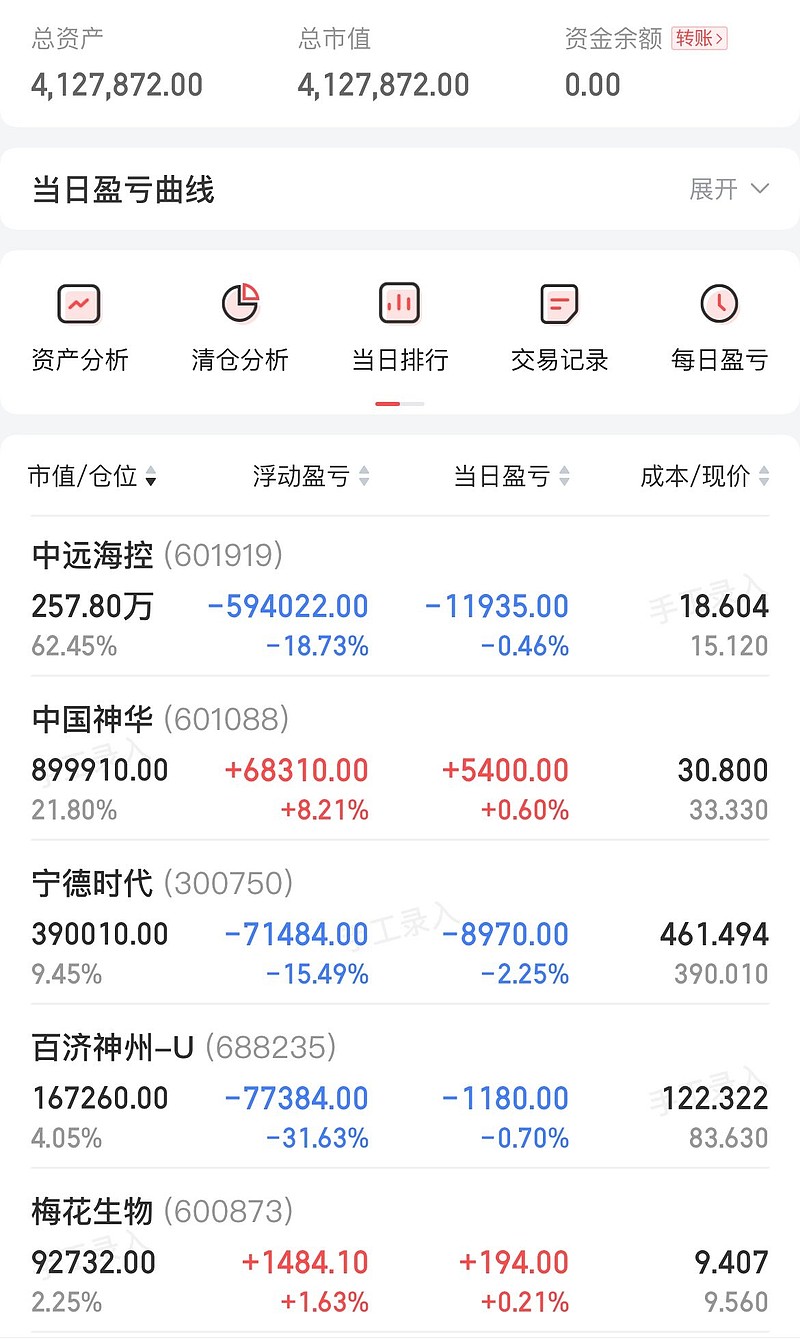Image resolution: width=800 pixels, height=1339 pixels.
Task: Sort holdings by 市值/仓位
Action: pos(92,477)
